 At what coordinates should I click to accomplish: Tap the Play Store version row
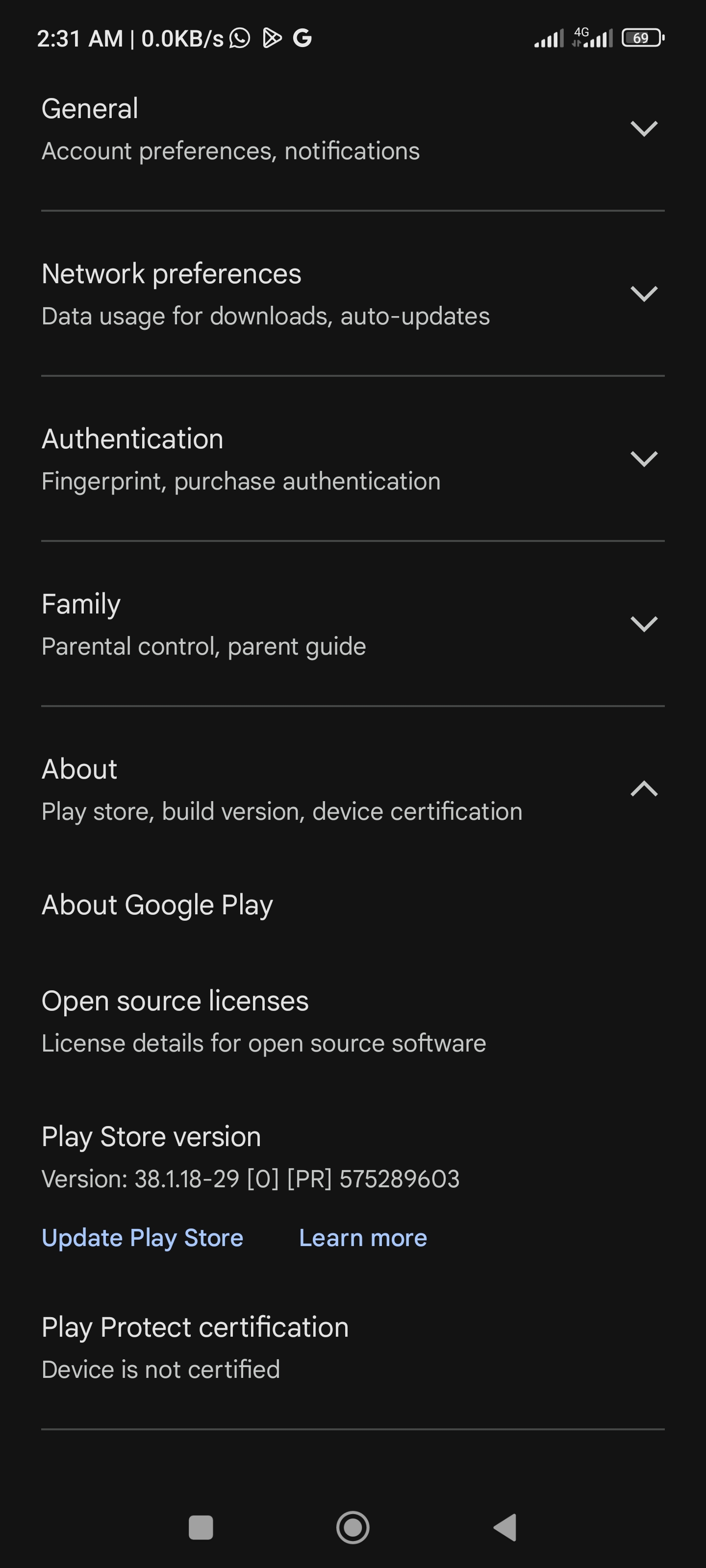tap(353, 1157)
